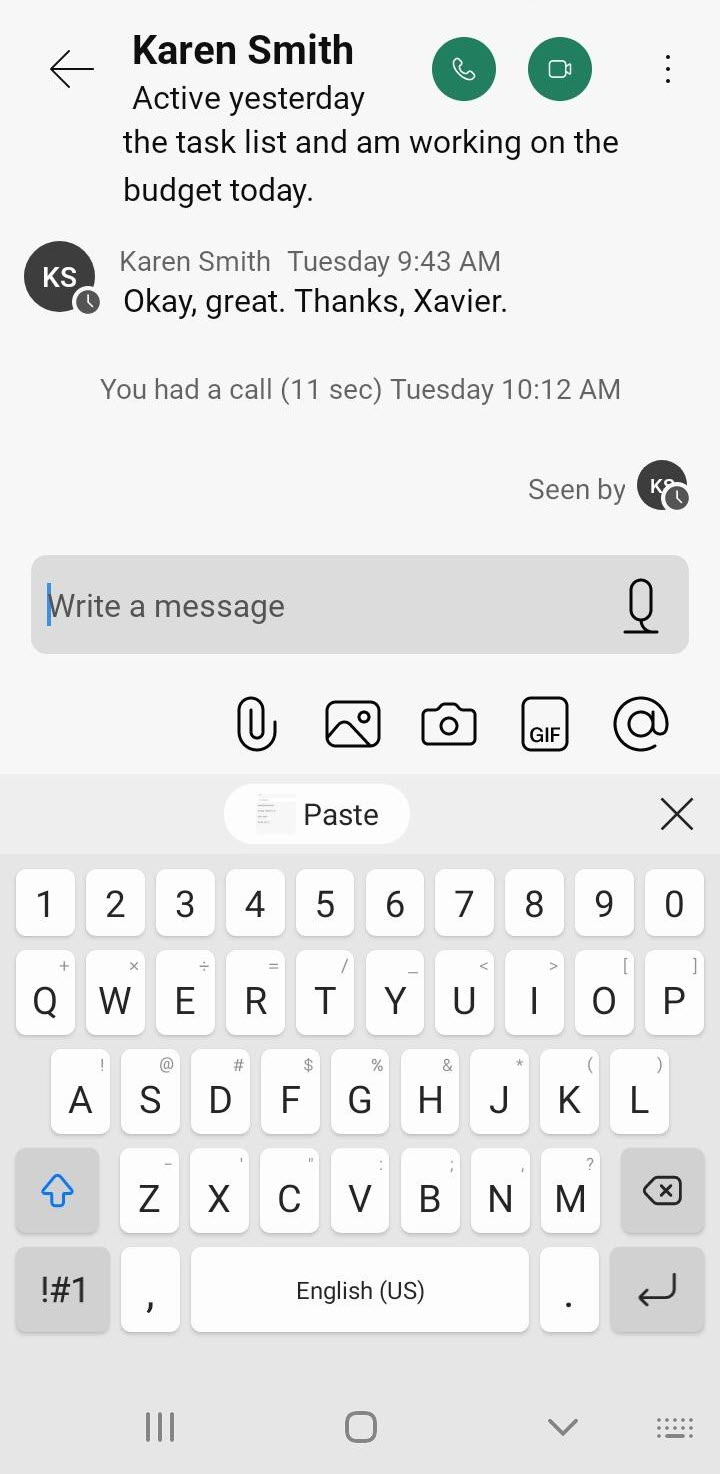This screenshot has width=720, height=1474.
Task: Start a video call with Karen Smith
Action: [x=560, y=69]
